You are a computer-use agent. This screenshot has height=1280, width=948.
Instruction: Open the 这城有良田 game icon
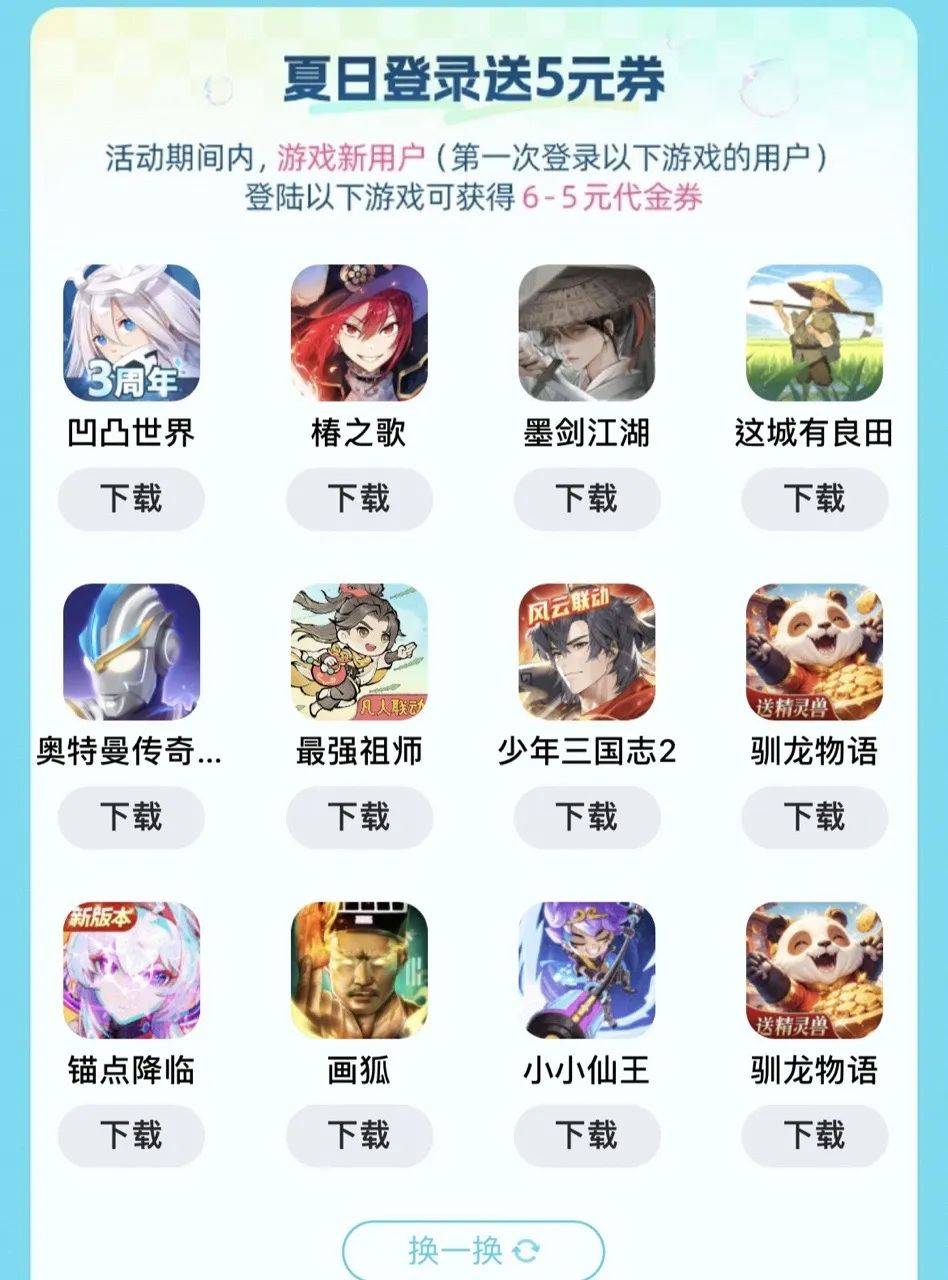[814, 334]
